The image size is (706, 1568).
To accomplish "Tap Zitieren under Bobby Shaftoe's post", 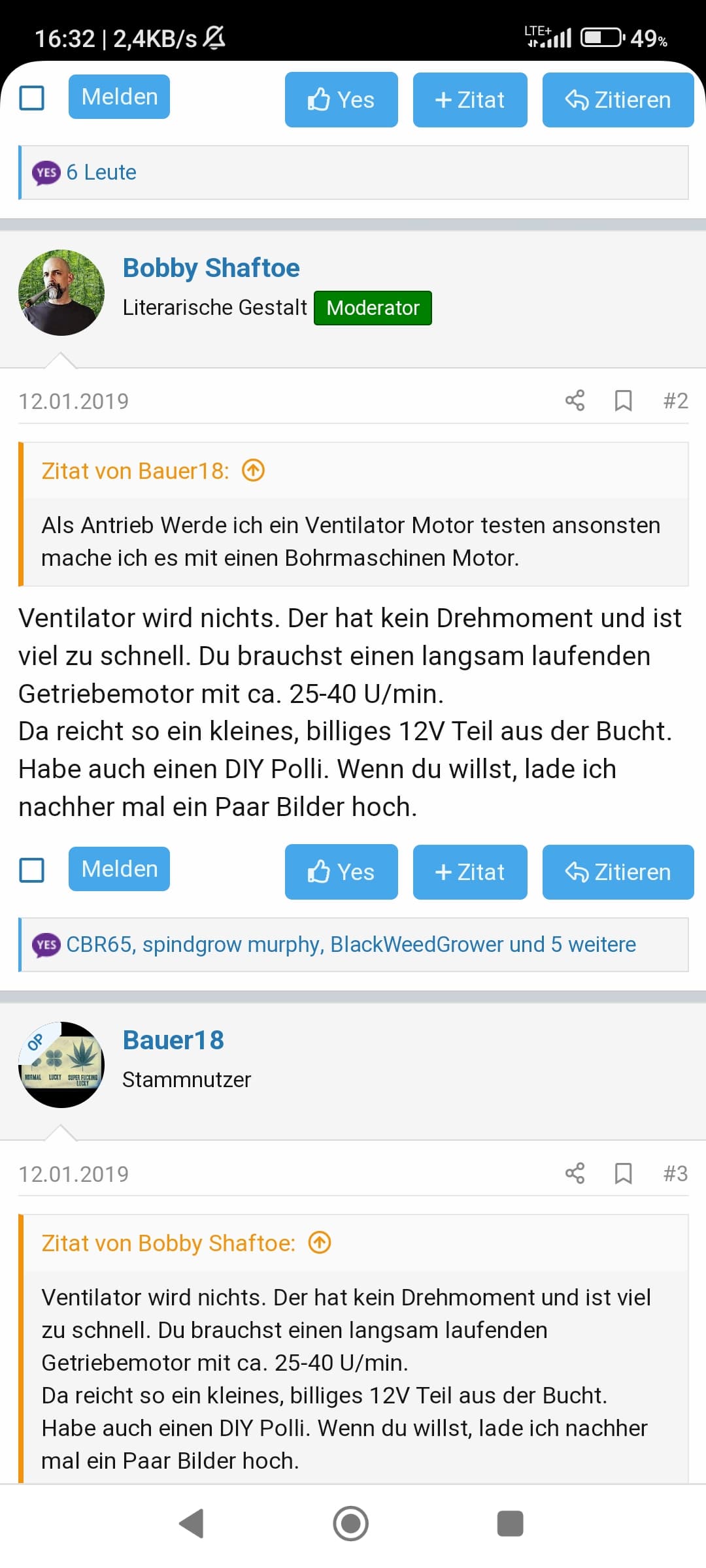I will tap(618, 872).
